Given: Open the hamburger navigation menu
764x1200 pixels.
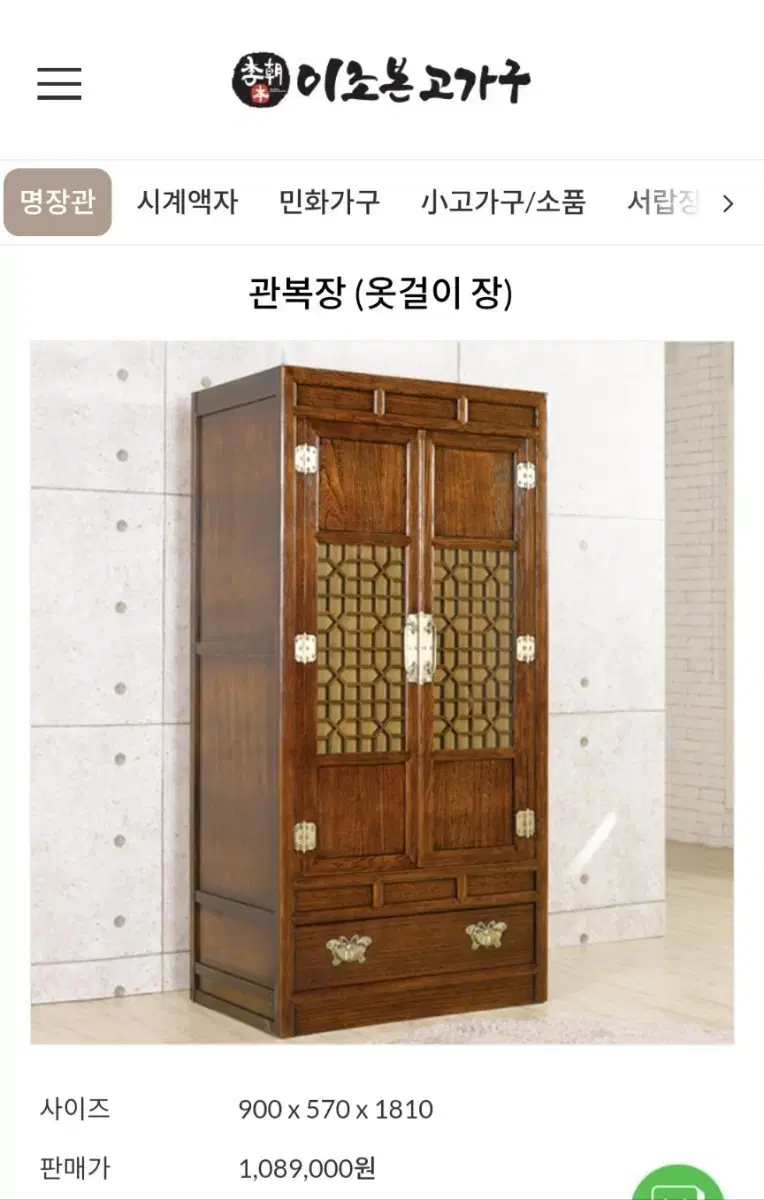Looking at the screenshot, I should (57, 85).
